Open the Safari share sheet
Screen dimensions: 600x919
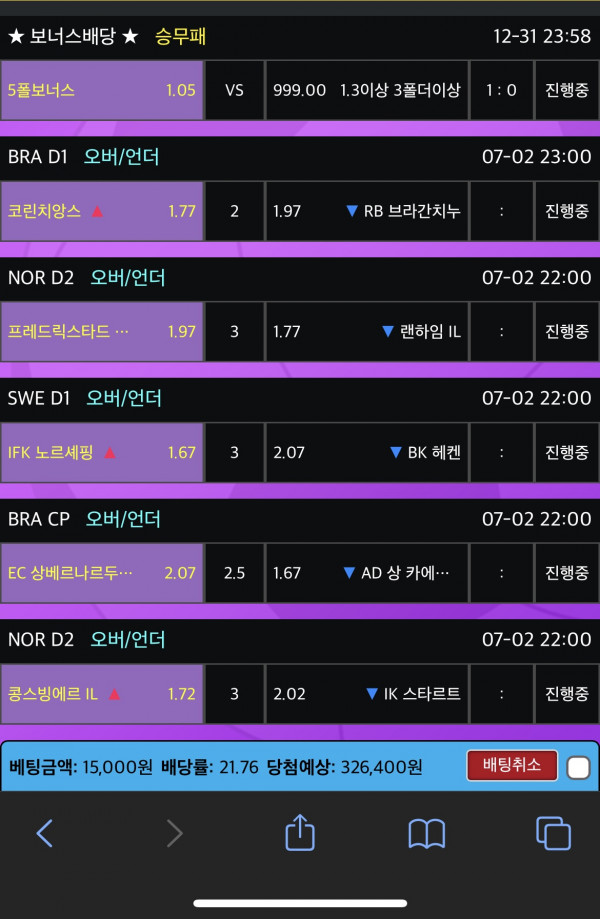300,831
